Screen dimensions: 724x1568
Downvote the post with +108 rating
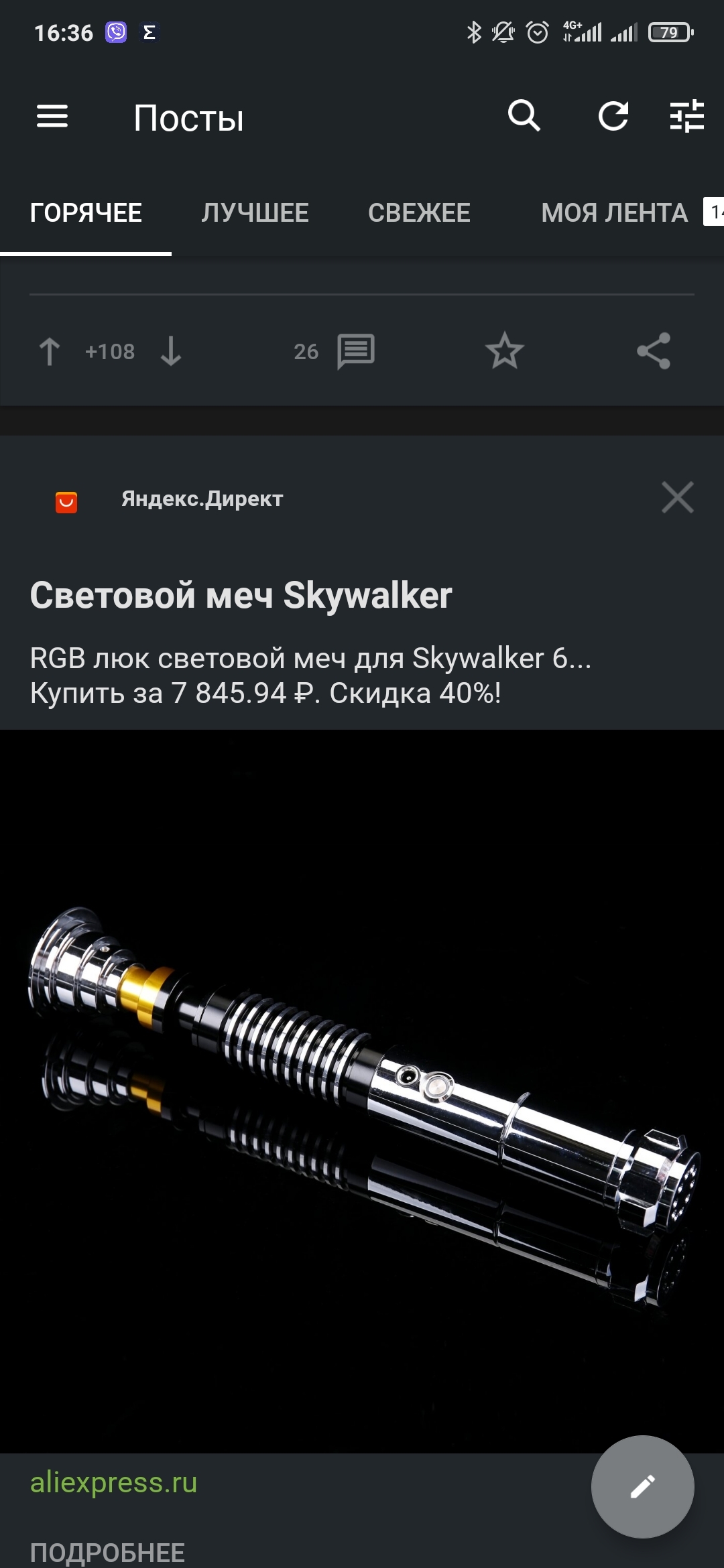coord(171,351)
